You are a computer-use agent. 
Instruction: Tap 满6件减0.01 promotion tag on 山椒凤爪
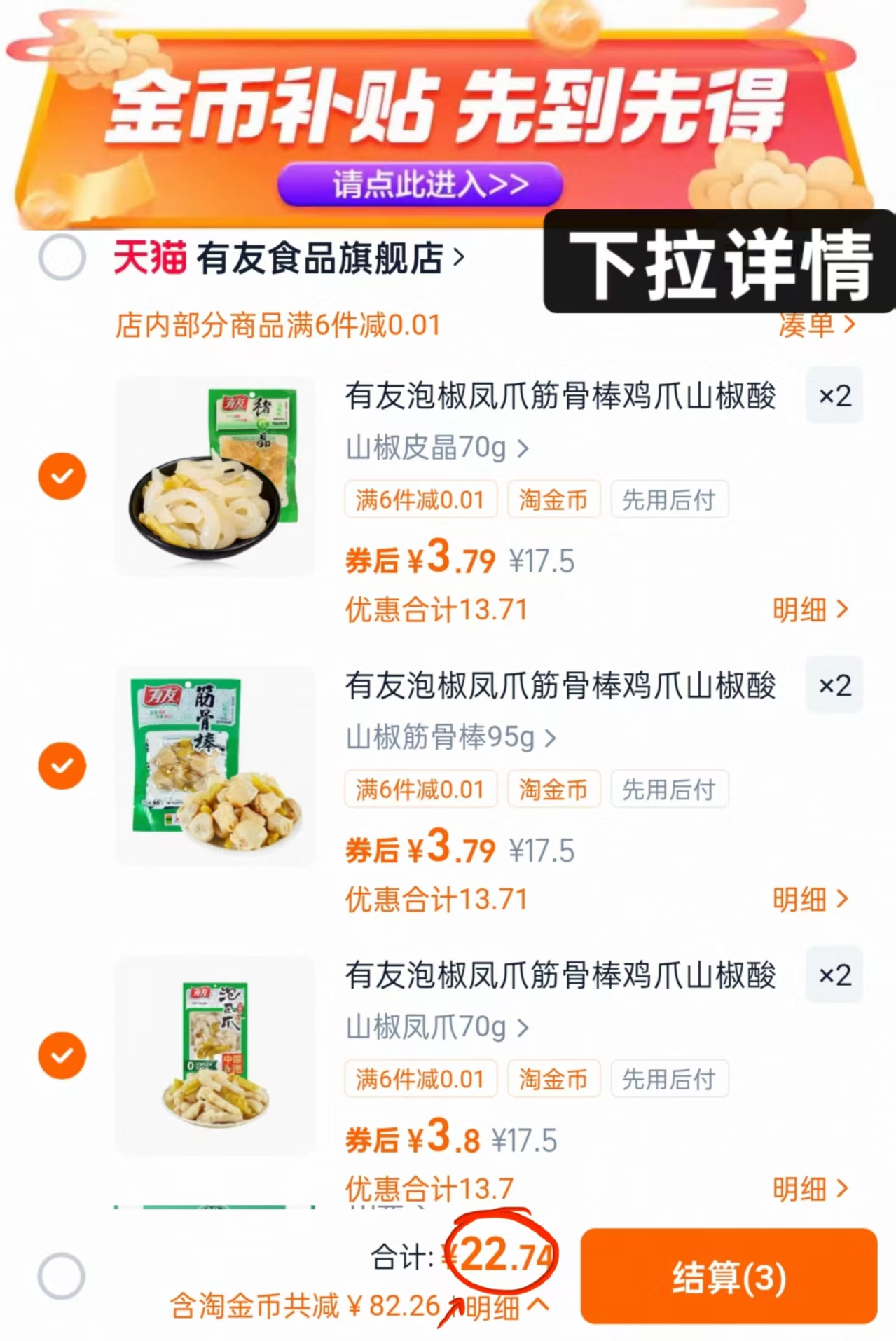(x=420, y=1079)
